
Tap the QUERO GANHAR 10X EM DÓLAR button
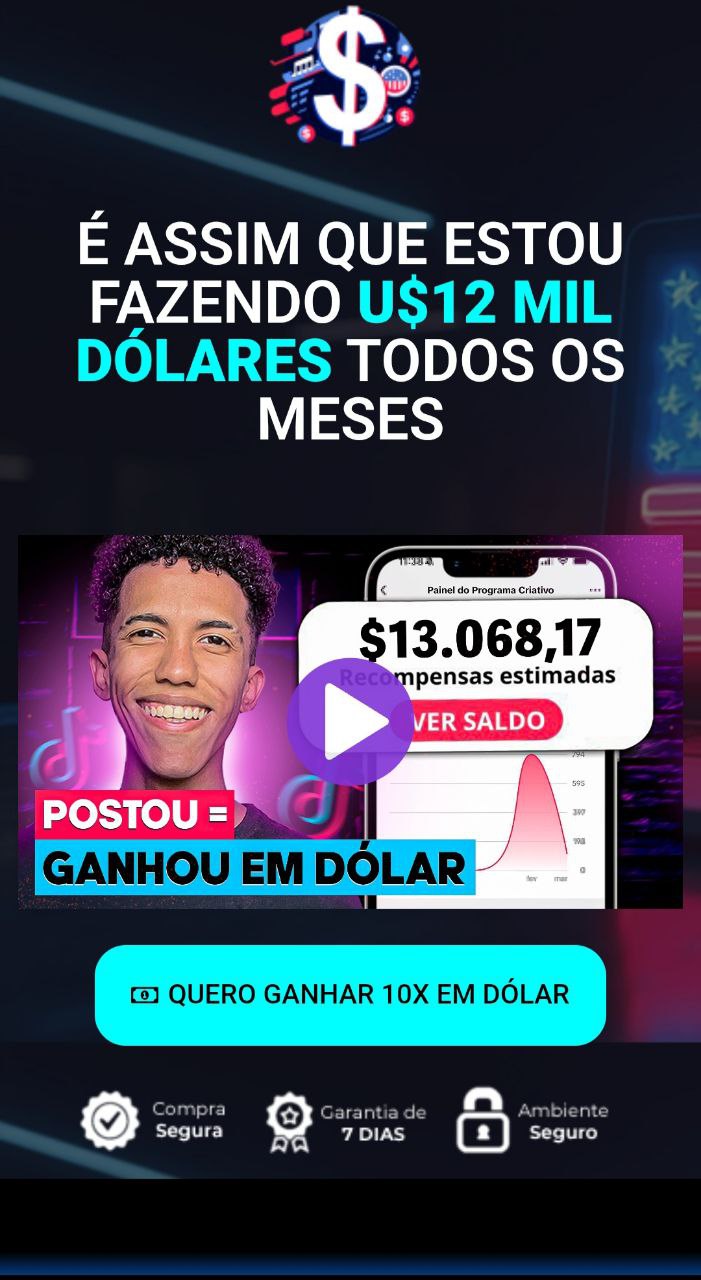[350, 995]
